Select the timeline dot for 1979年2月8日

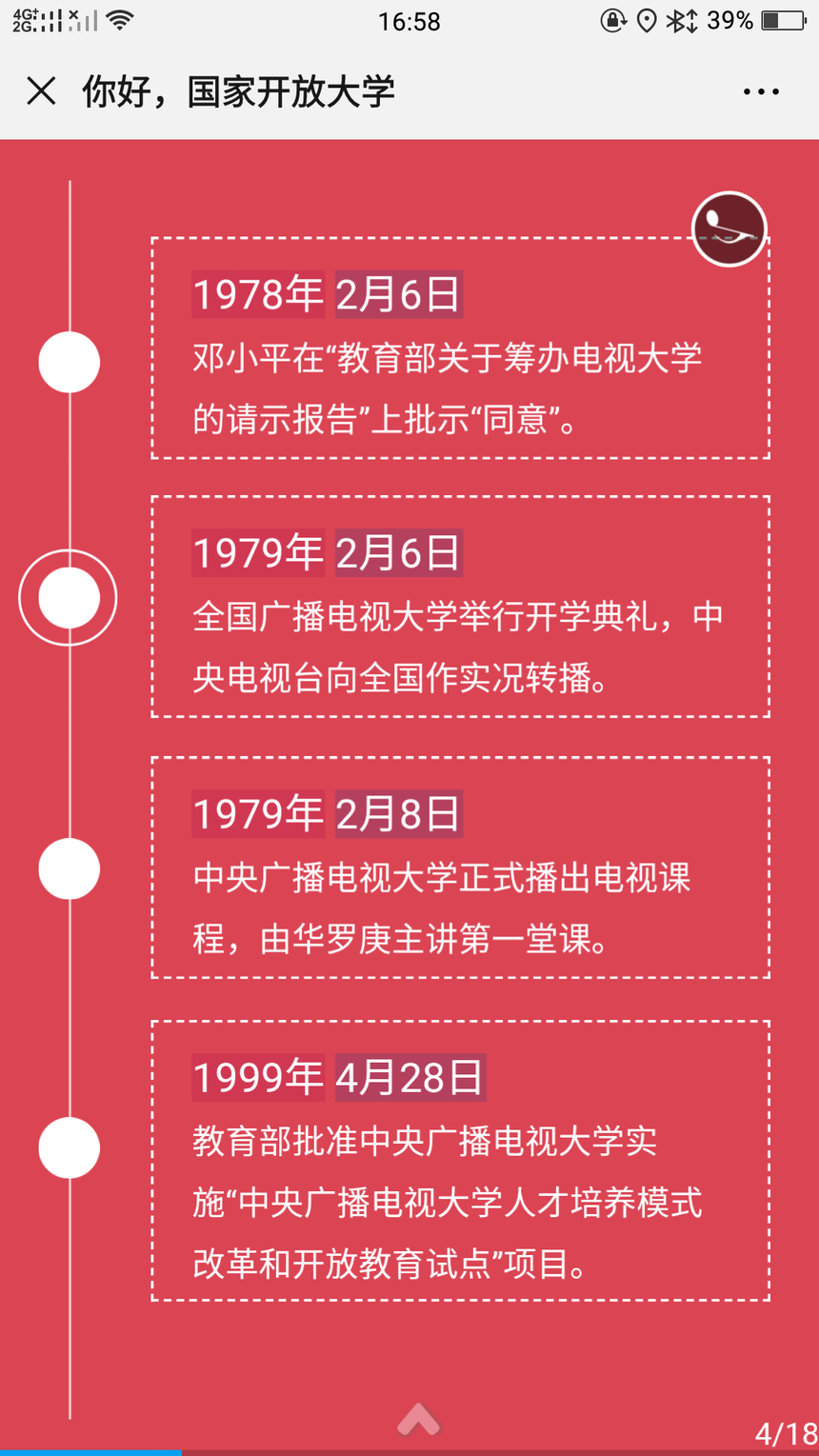point(69,868)
